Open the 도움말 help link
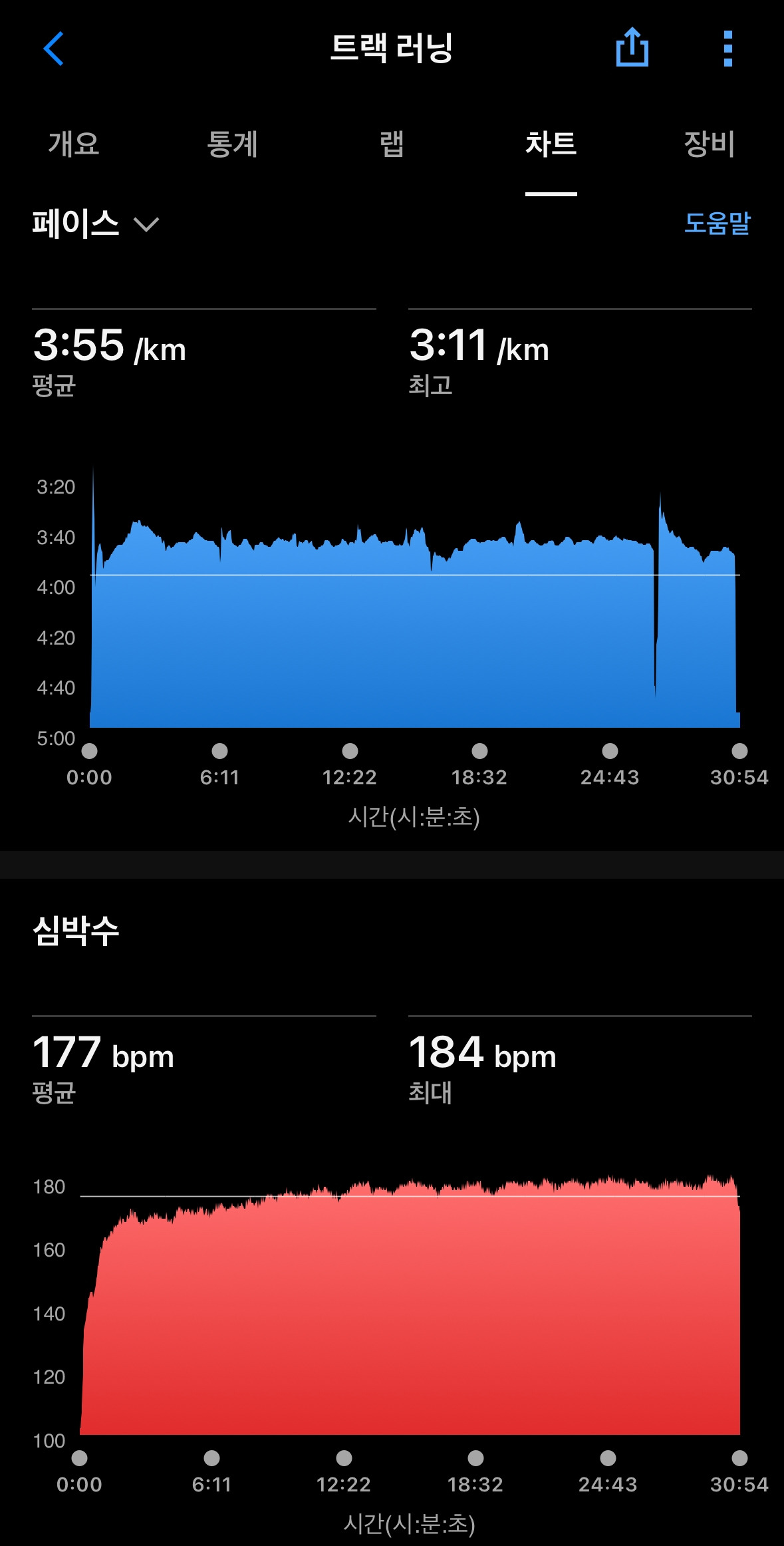The width and height of the screenshot is (784, 1546). tap(718, 223)
